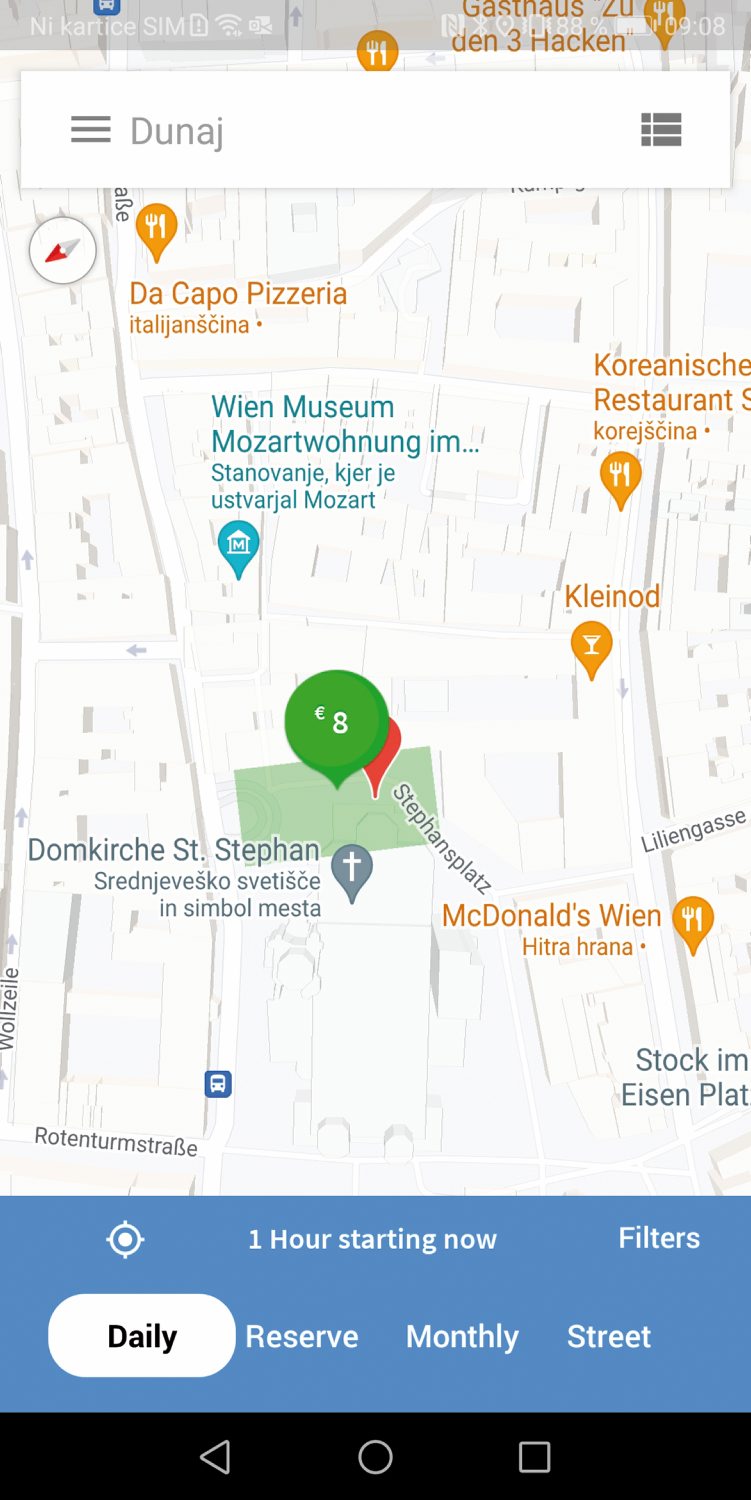Switch to the Reserve tab
This screenshot has width=751, height=1500.
tap(302, 1336)
